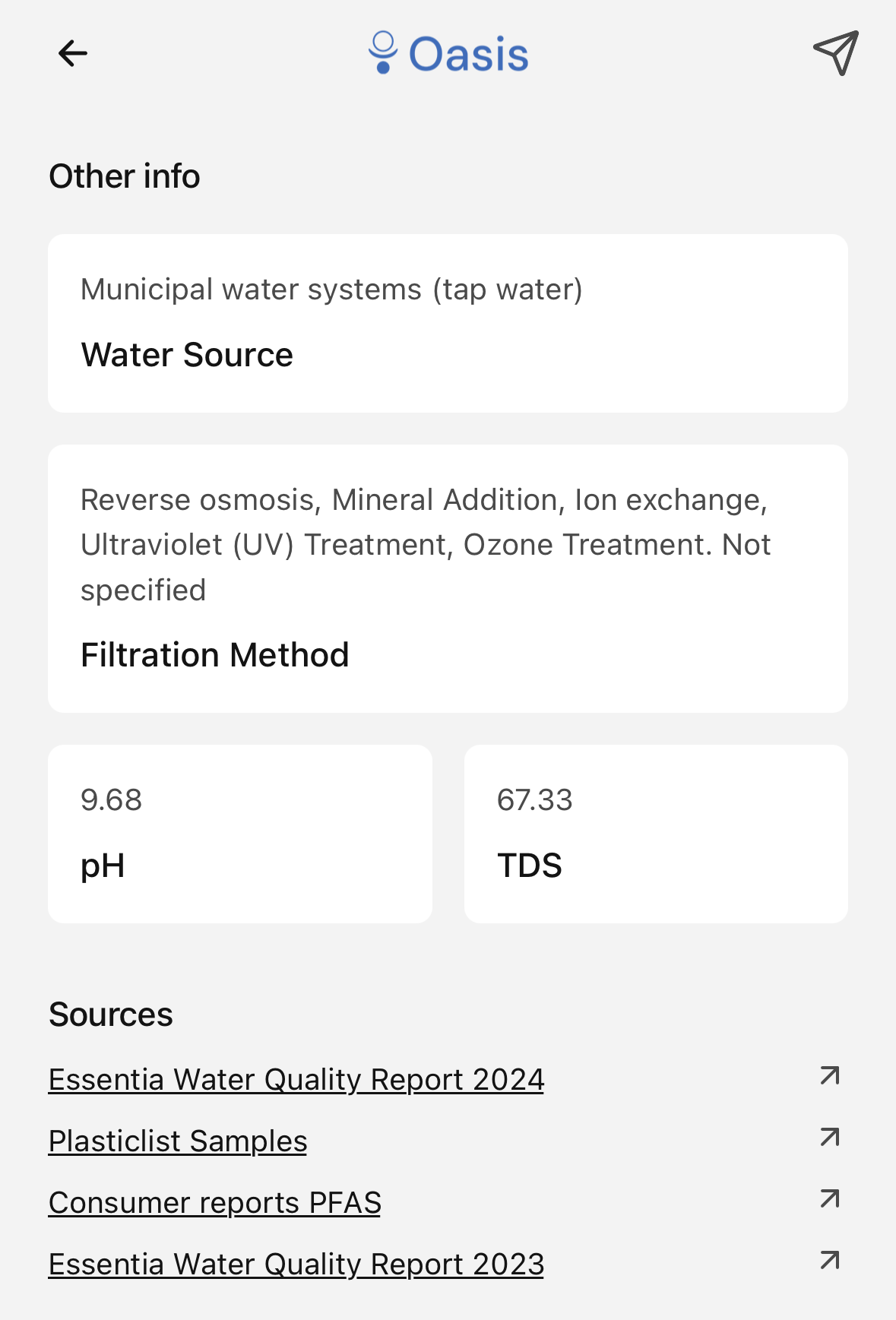Go back using the arrow icon
This screenshot has height=1320, width=896.
[73, 53]
